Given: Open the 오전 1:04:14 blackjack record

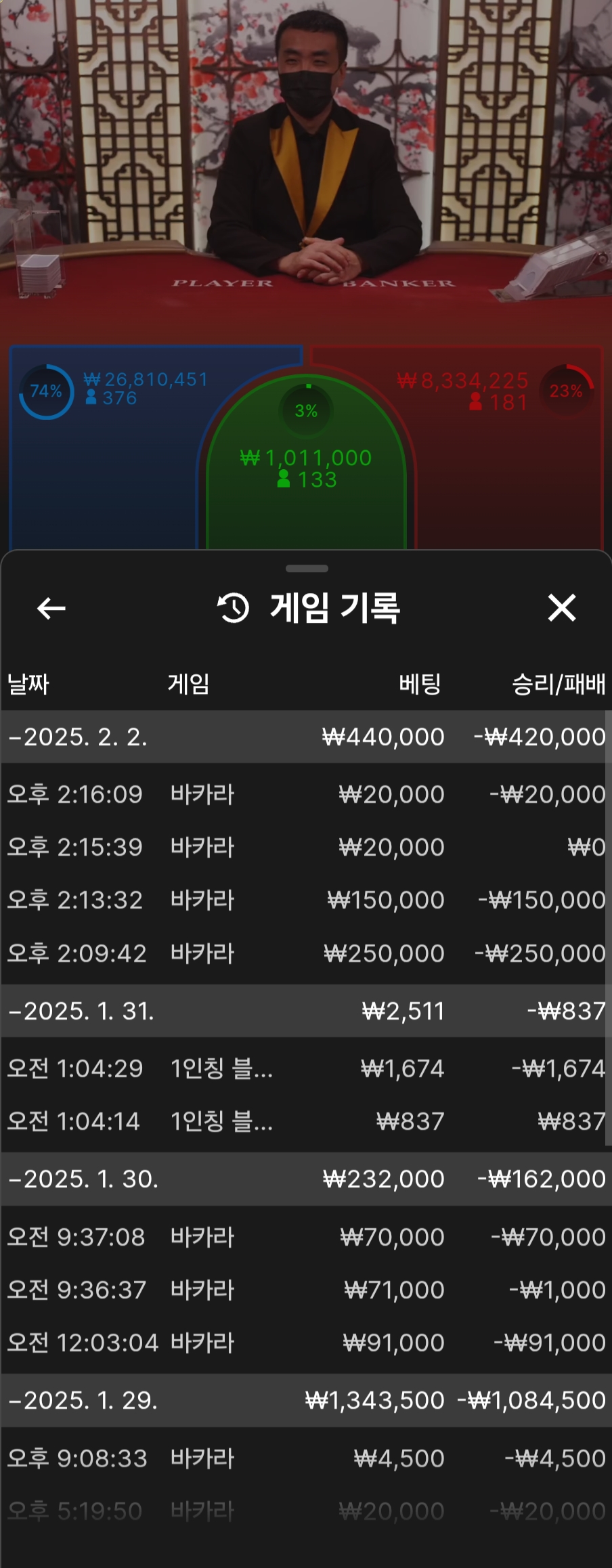Looking at the screenshot, I should click(x=305, y=1121).
